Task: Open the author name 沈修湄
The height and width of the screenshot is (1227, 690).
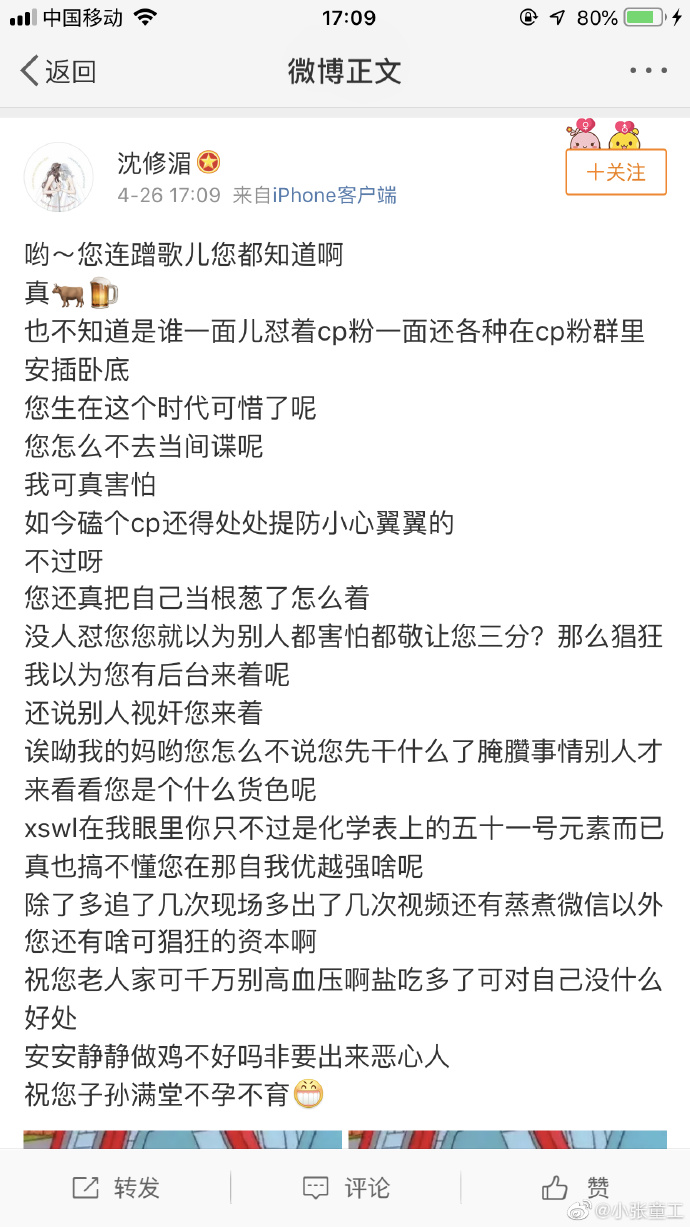Action: [x=156, y=163]
